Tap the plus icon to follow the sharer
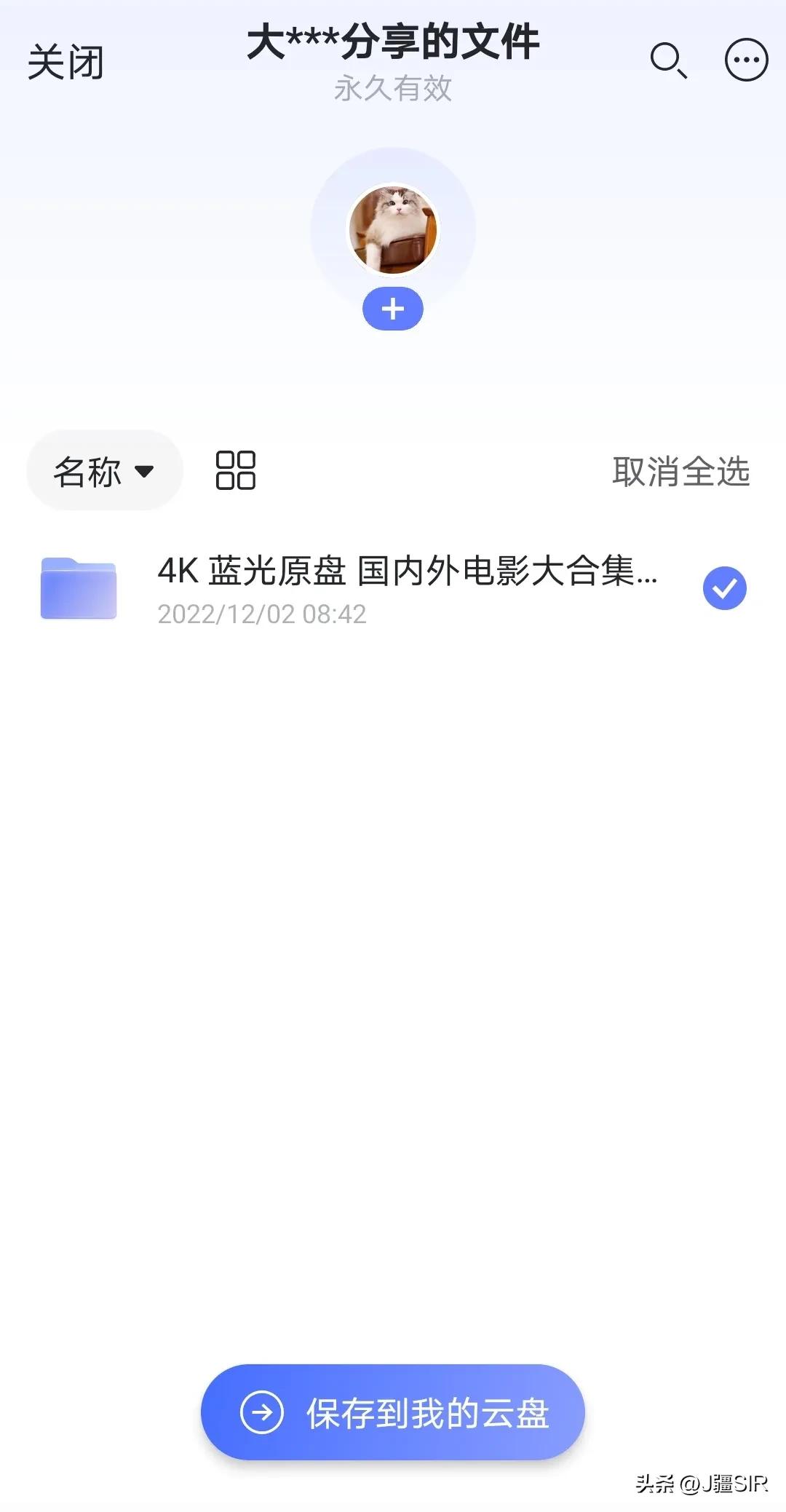786x1512 pixels. (392, 309)
